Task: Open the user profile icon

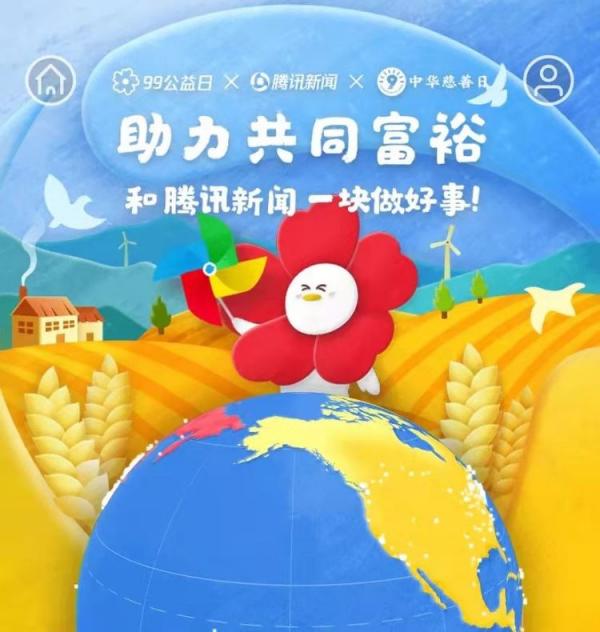Action: 548,80
